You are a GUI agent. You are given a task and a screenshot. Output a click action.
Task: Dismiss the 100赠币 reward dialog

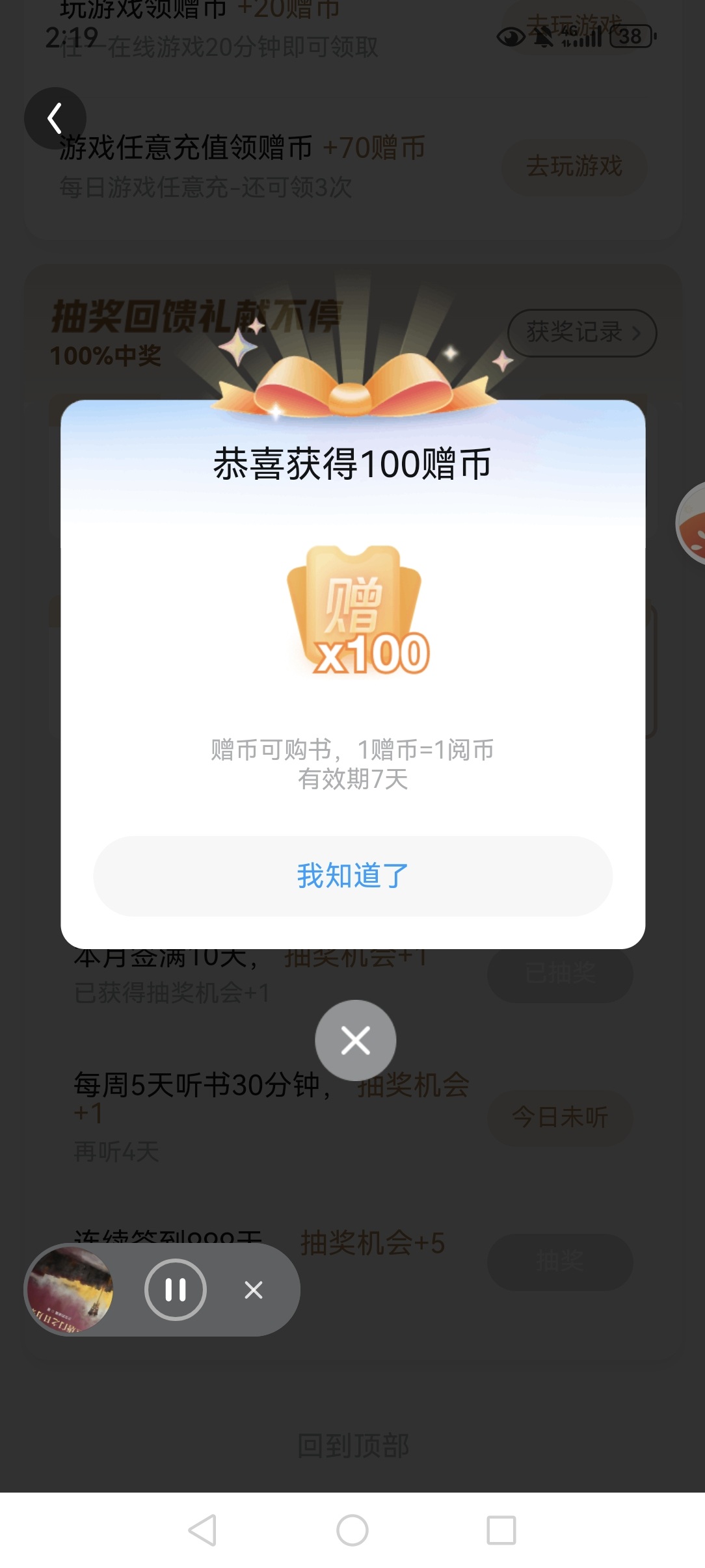(x=355, y=1040)
